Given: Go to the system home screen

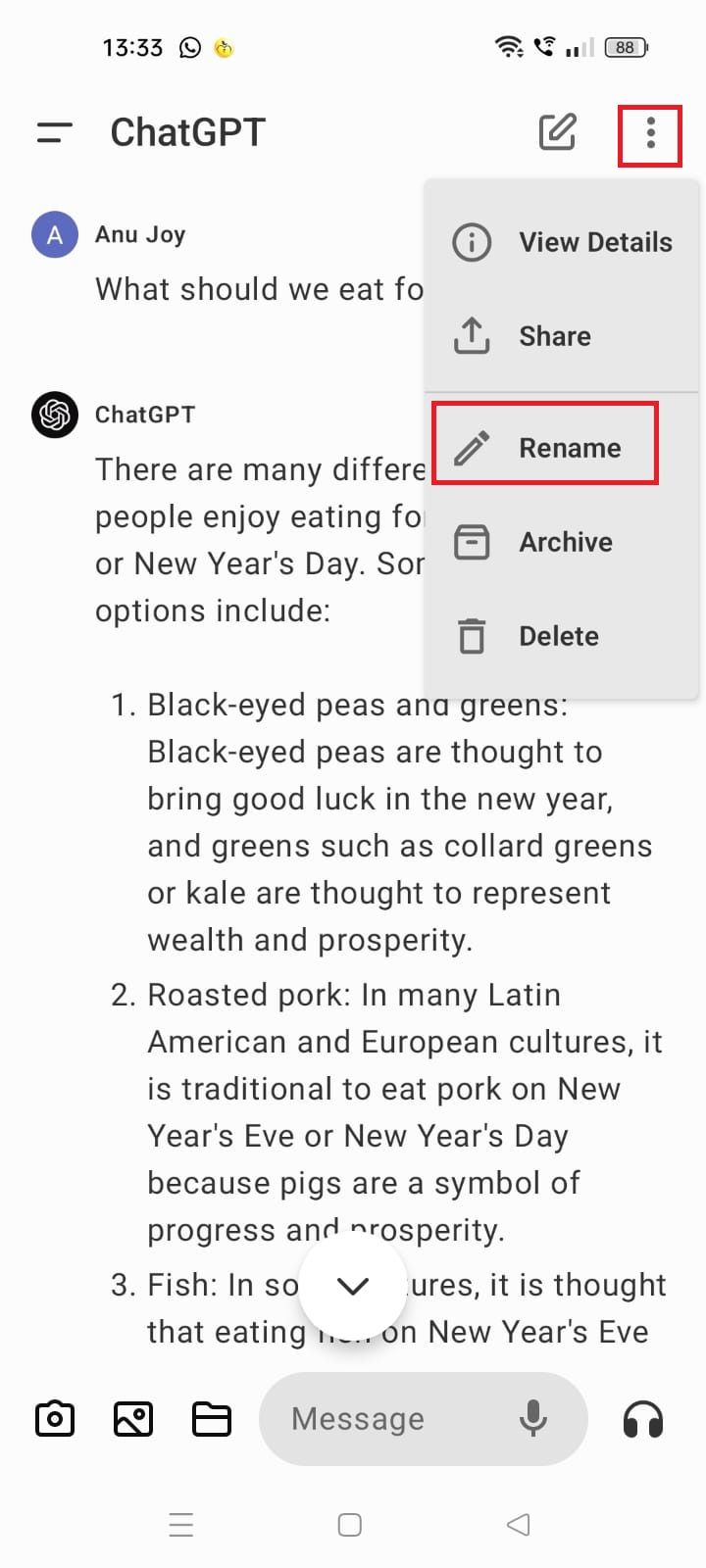Looking at the screenshot, I should click(350, 1524).
